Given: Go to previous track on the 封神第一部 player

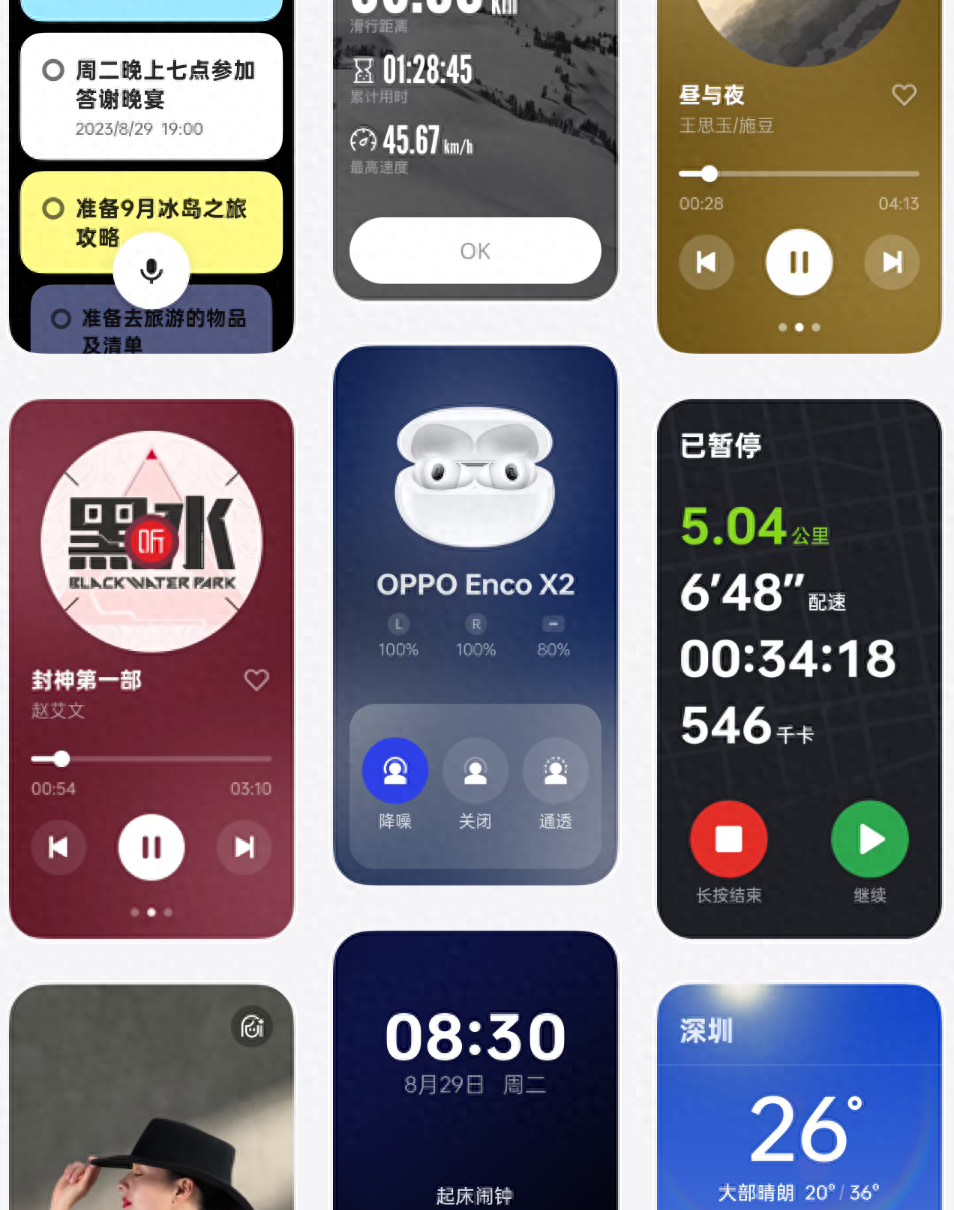Looking at the screenshot, I should point(58,847).
